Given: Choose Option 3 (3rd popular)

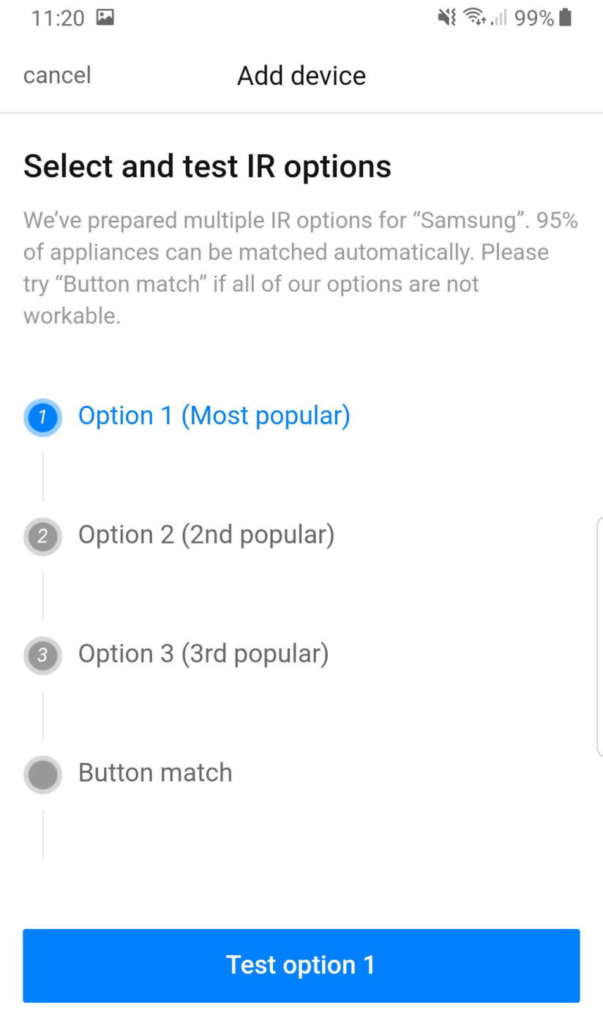Looking at the screenshot, I should (x=203, y=654).
